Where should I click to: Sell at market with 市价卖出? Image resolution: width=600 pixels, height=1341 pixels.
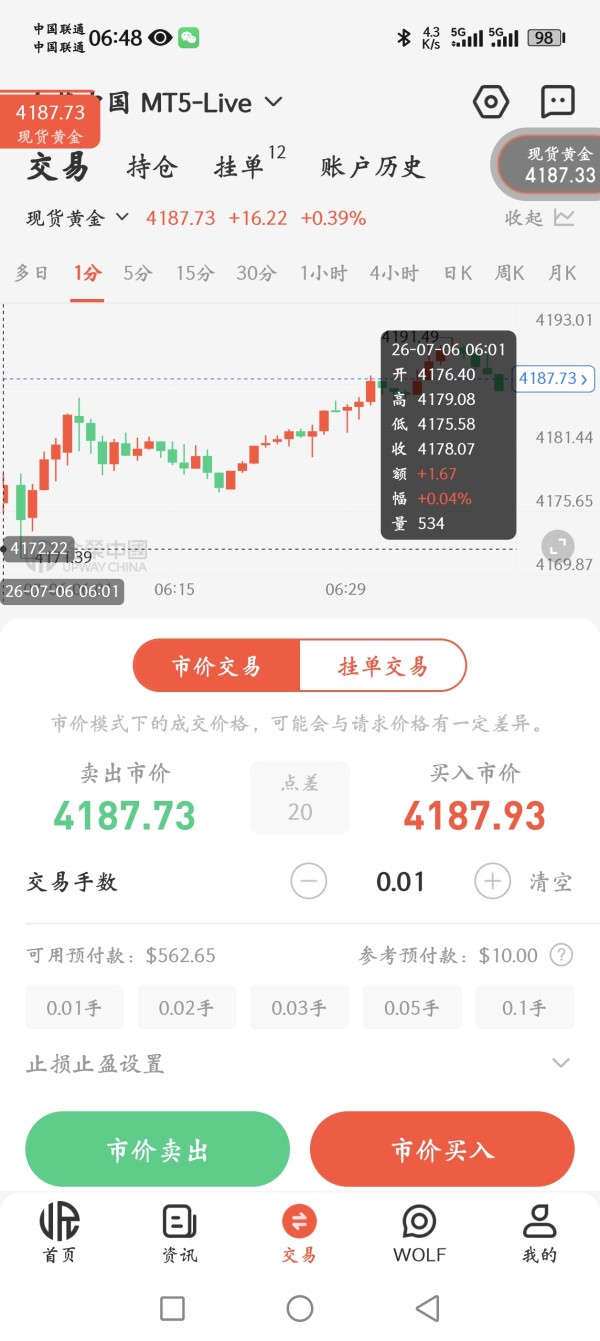click(x=157, y=1150)
